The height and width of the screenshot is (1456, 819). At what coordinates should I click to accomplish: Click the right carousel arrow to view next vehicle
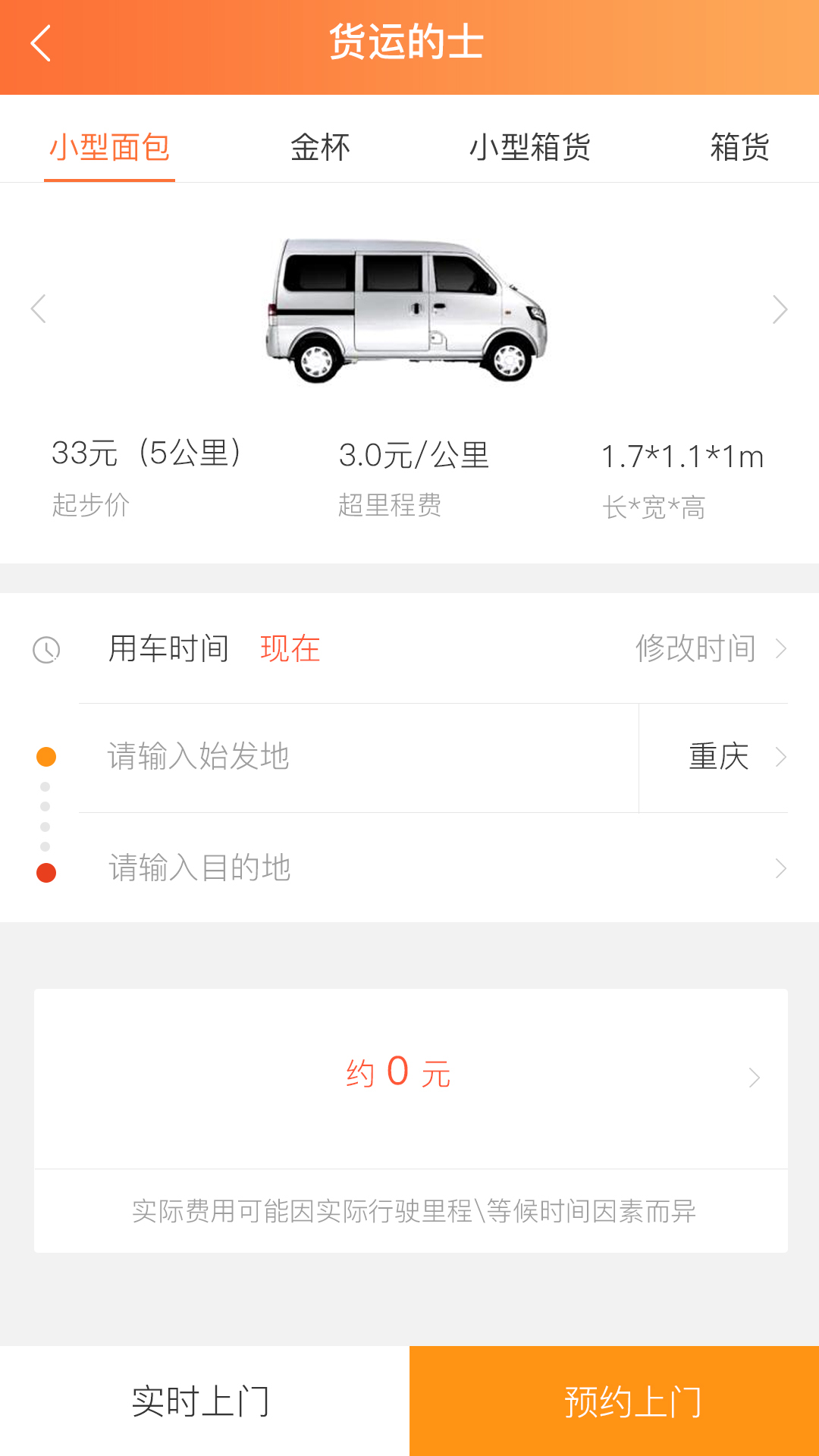tap(780, 309)
